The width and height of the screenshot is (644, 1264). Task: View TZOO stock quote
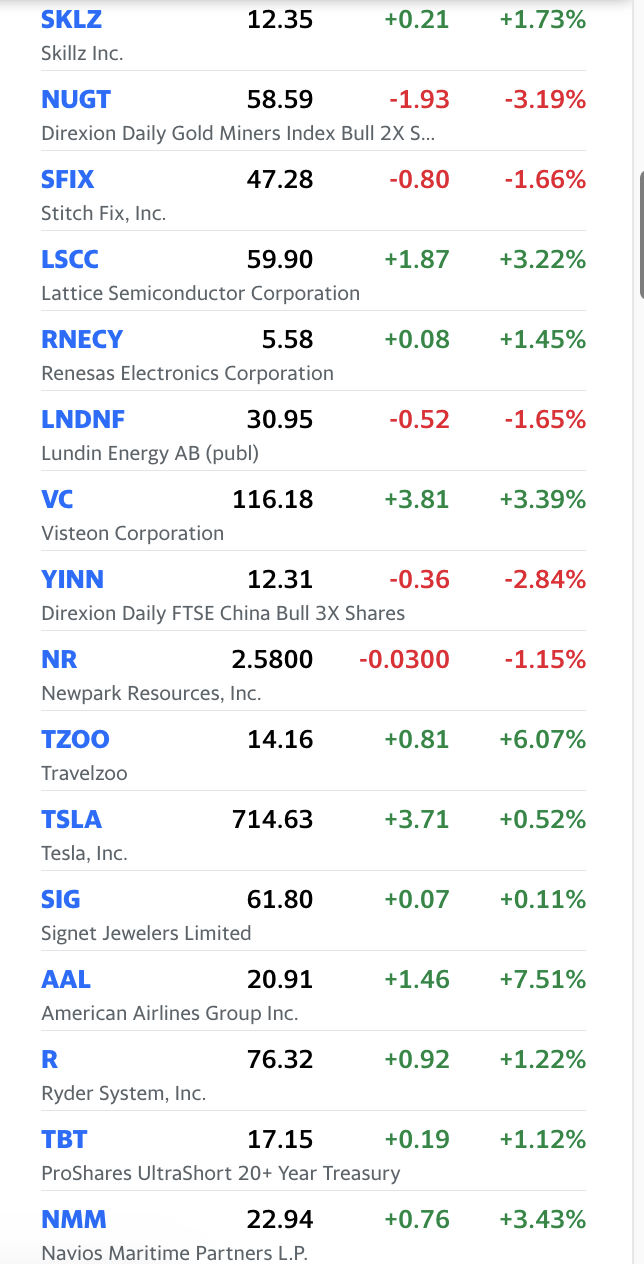[x=75, y=739]
